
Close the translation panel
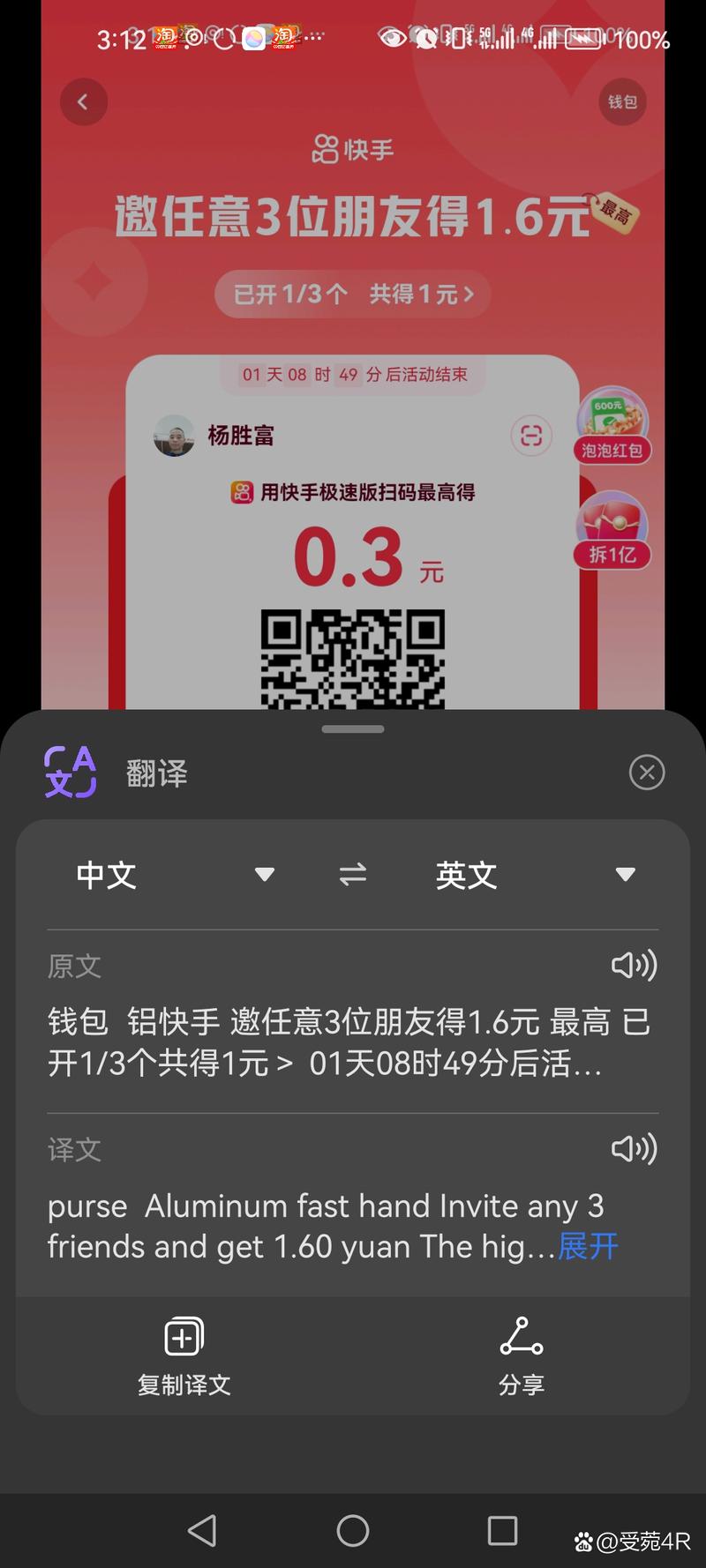[646, 773]
